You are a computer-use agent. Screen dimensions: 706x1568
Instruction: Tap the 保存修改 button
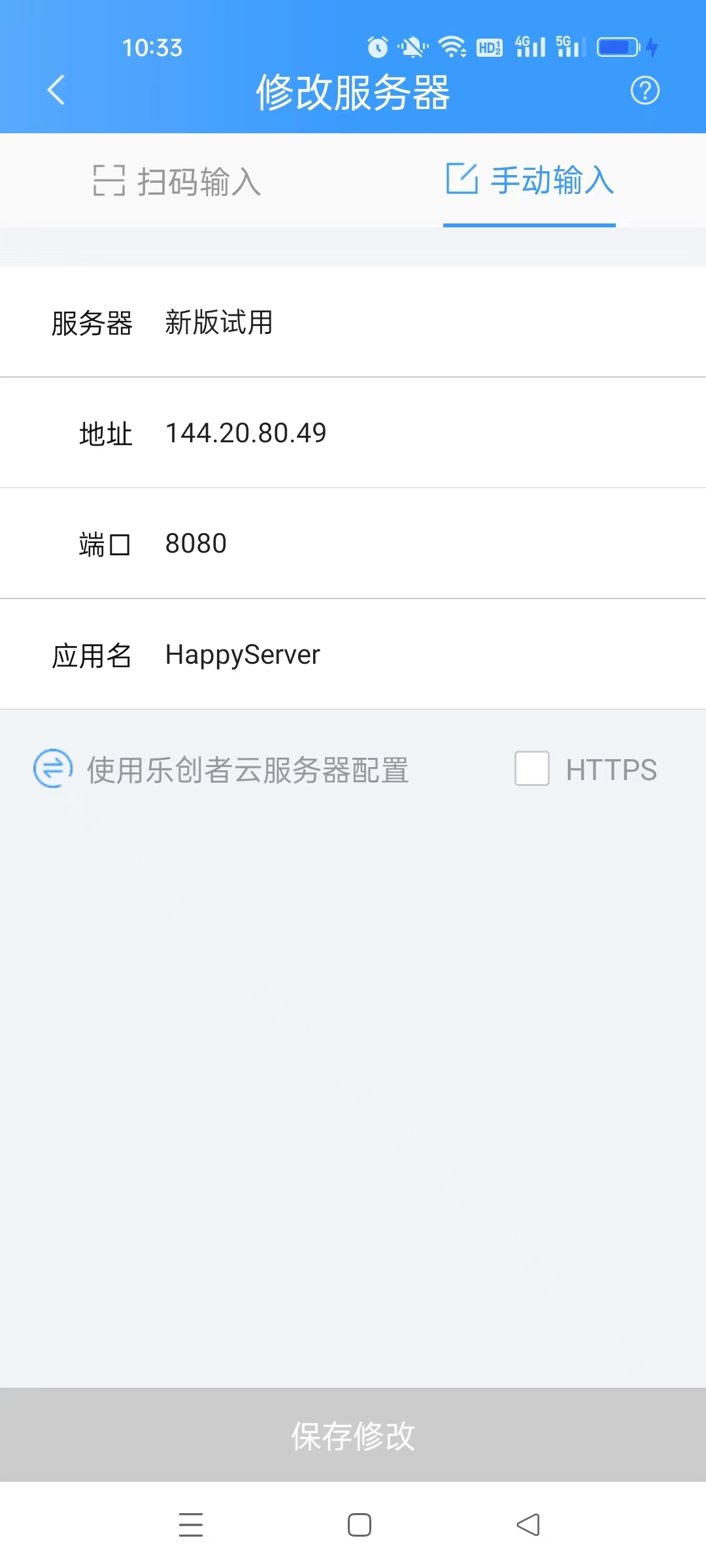(353, 1435)
